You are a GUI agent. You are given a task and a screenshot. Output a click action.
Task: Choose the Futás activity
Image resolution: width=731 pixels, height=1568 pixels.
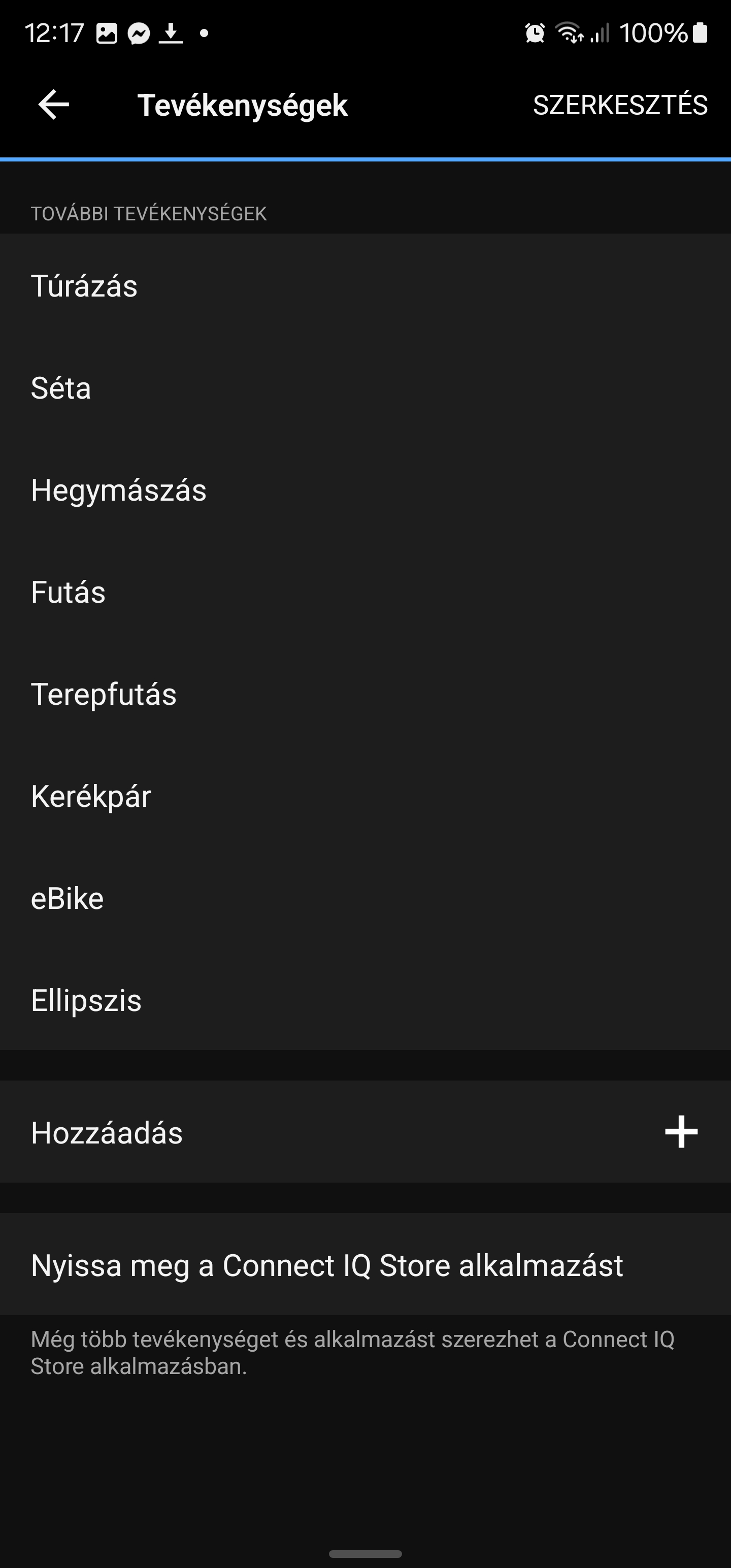pyautogui.click(x=365, y=592)
